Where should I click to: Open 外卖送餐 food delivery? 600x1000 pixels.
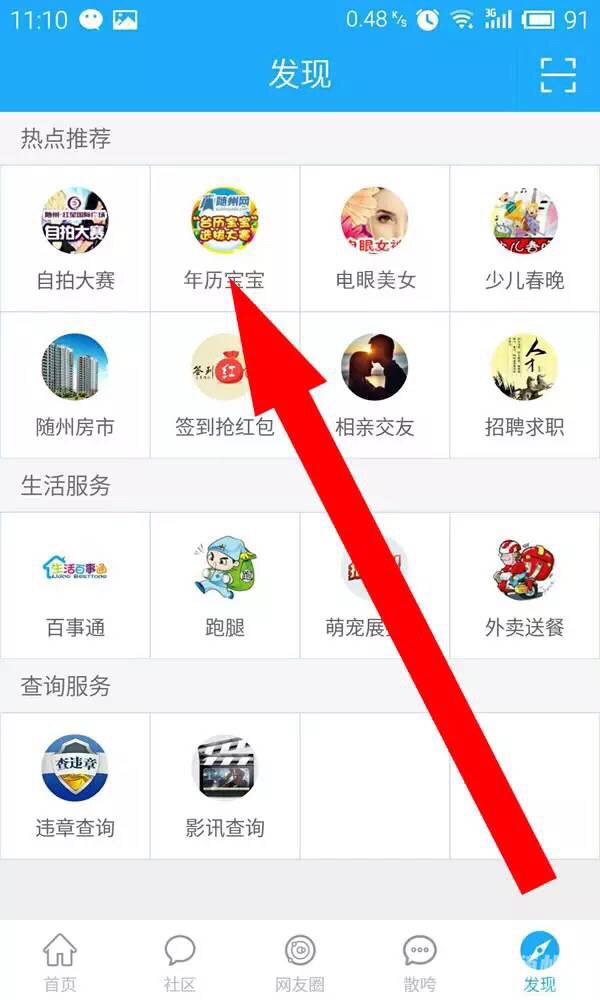525,586
